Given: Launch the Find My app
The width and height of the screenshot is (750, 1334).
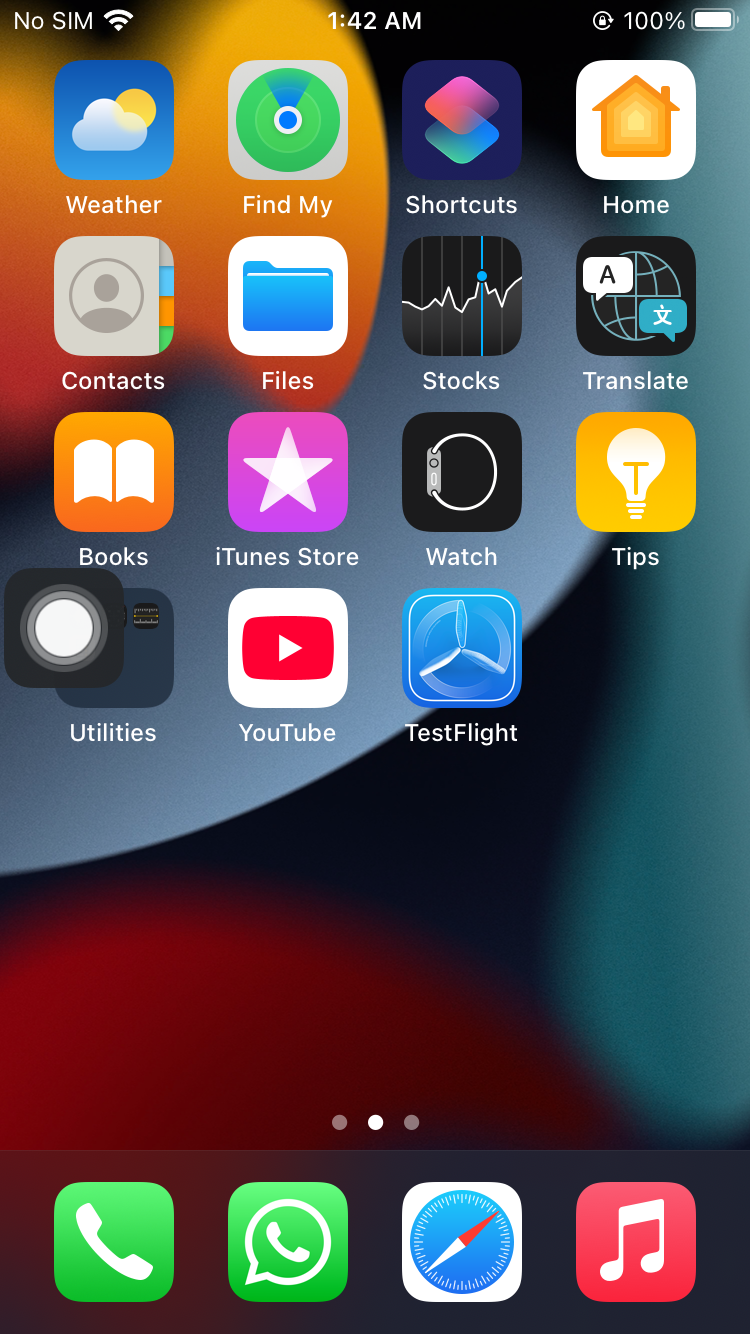Looking at the screenshot, I should [287, 120].
